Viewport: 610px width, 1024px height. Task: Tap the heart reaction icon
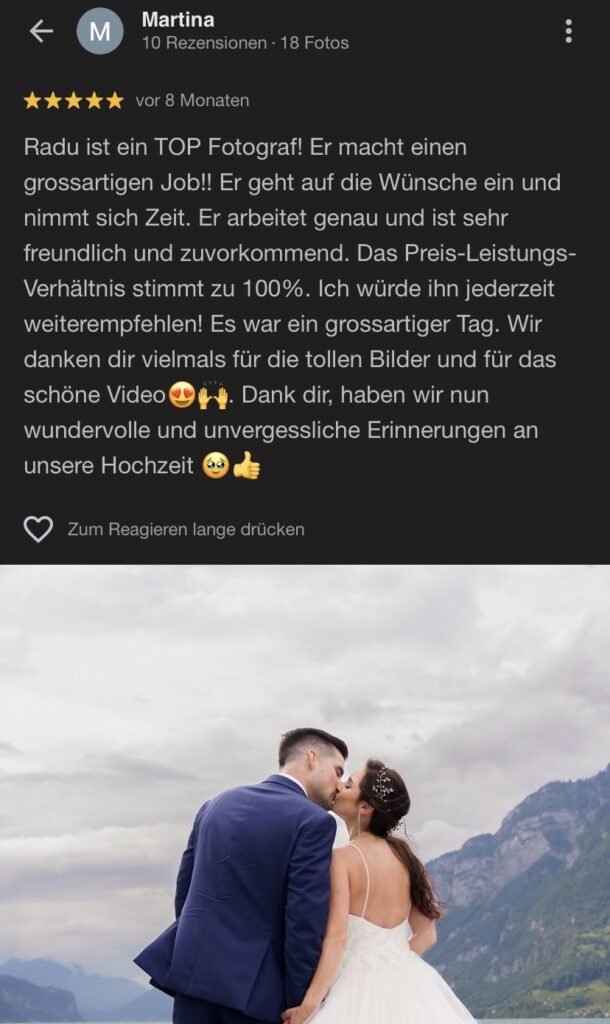click(x=38, y=529)
